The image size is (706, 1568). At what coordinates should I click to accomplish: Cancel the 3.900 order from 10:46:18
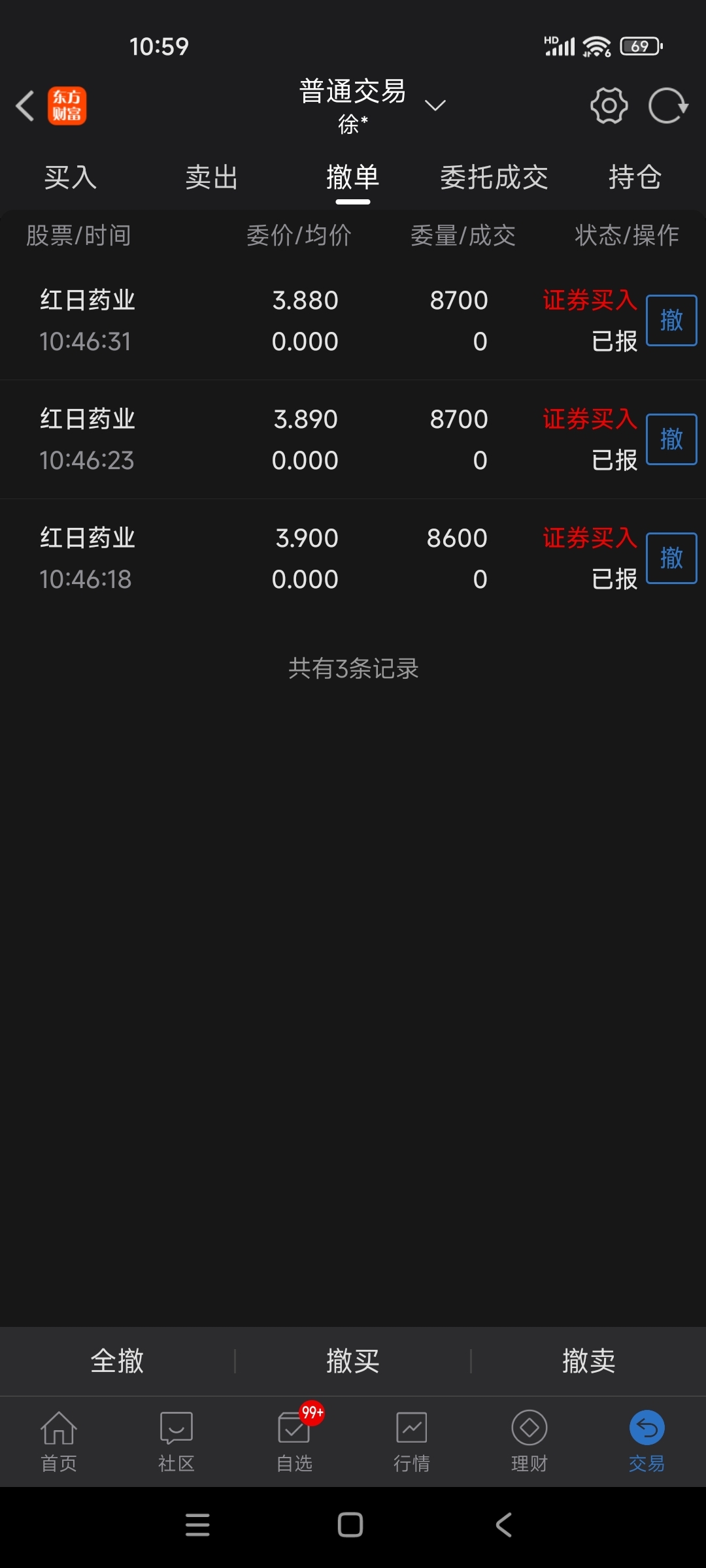[671, 558]
